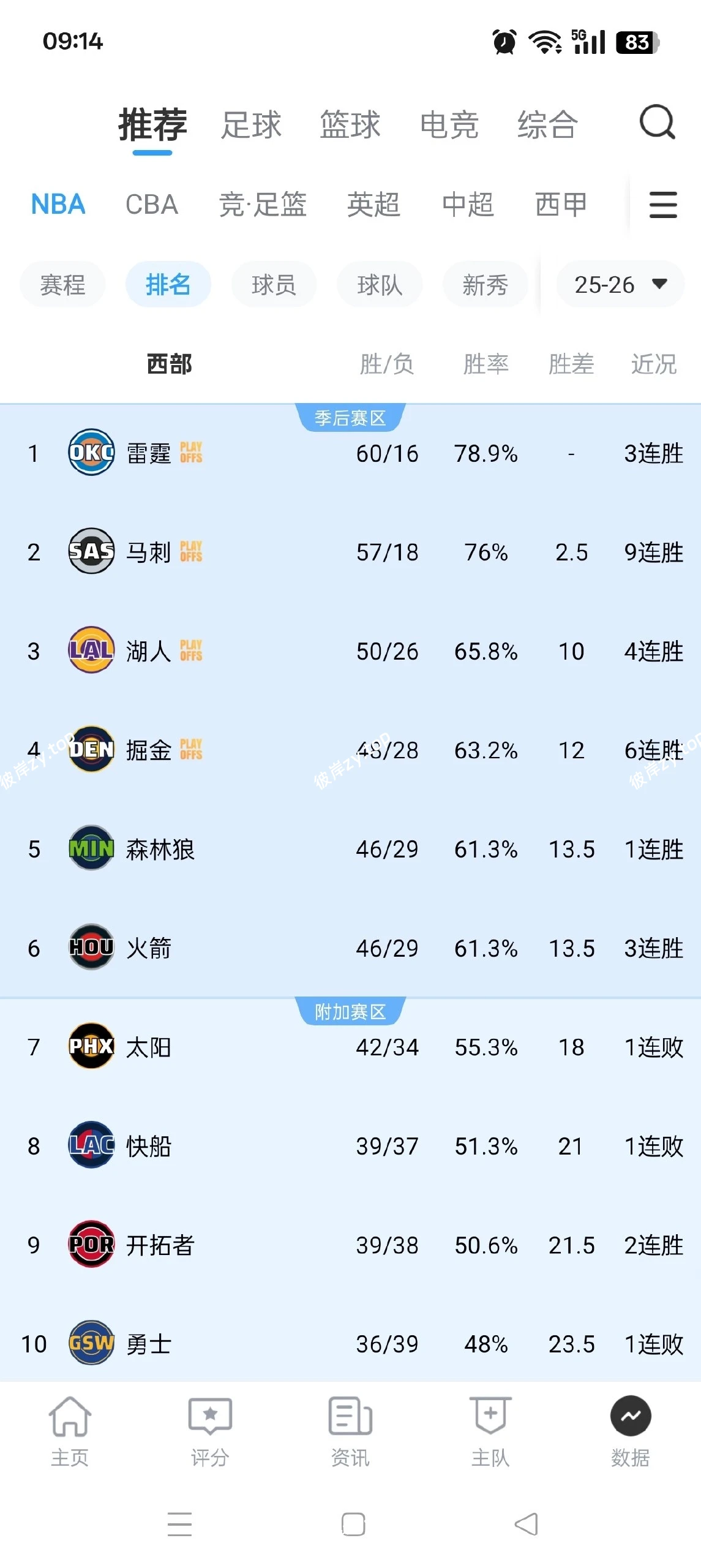Tap the PLAY OFFS badge next to 马刺
Viewport: 701px width, 1568px height.
coord(192,551)
